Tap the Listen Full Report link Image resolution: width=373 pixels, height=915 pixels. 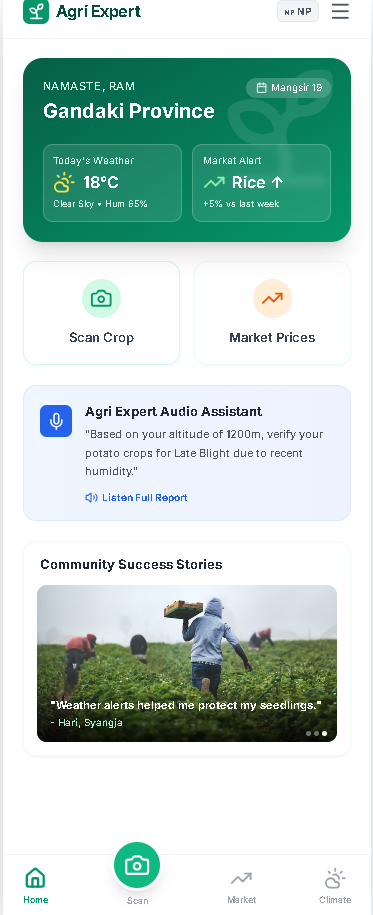[137, 498]
